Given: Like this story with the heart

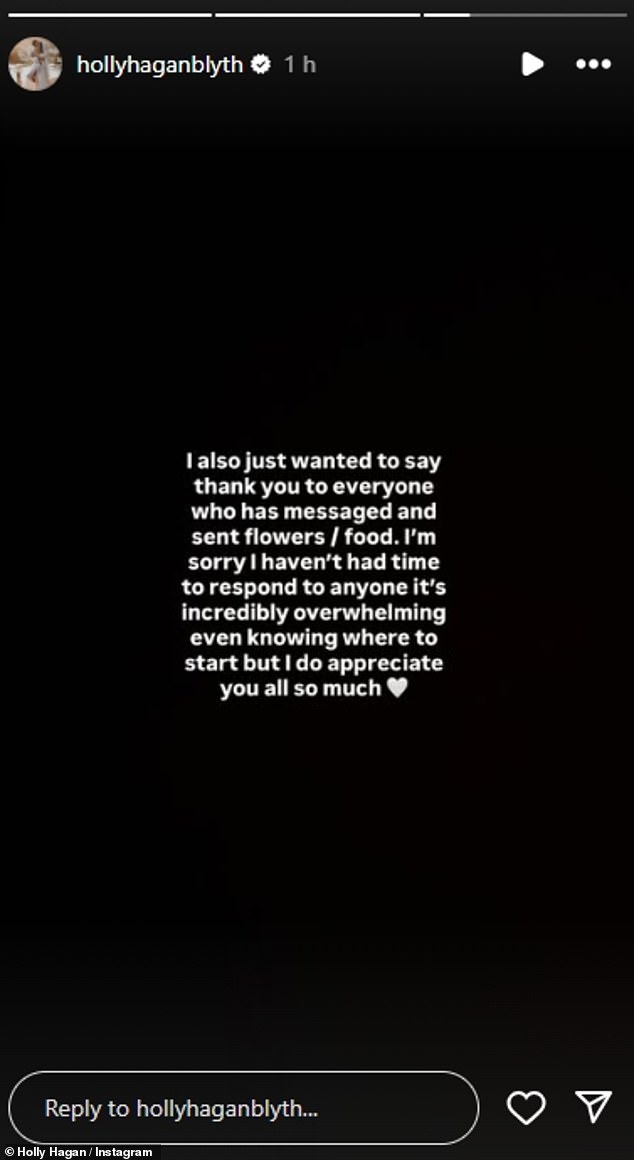Looking at the screenshot, I should (526, 1107).
